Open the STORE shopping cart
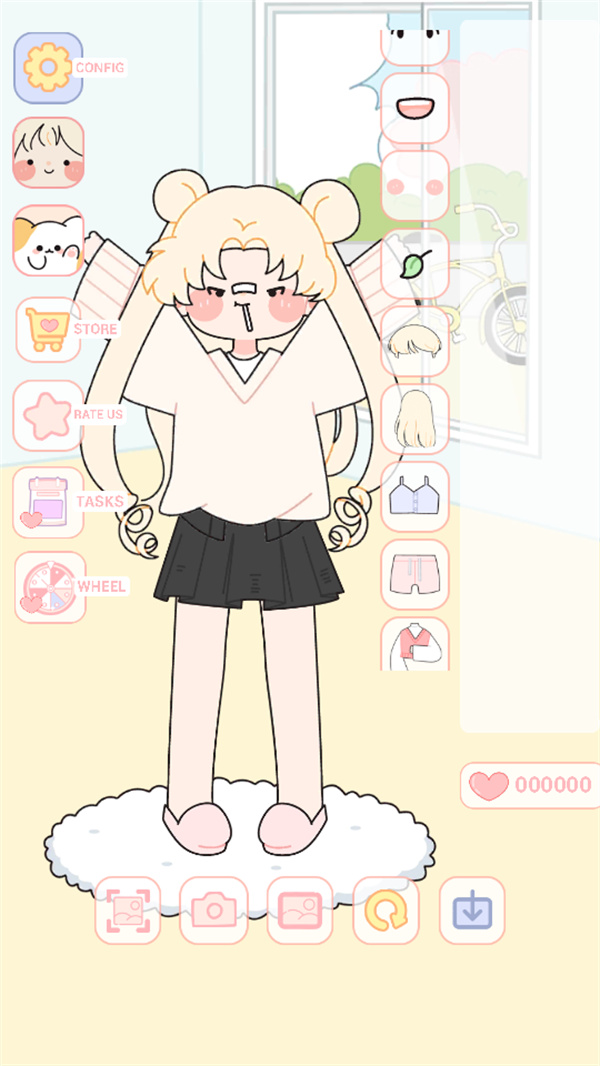Screen dimensions: 600x1066 tap(48, 329)
